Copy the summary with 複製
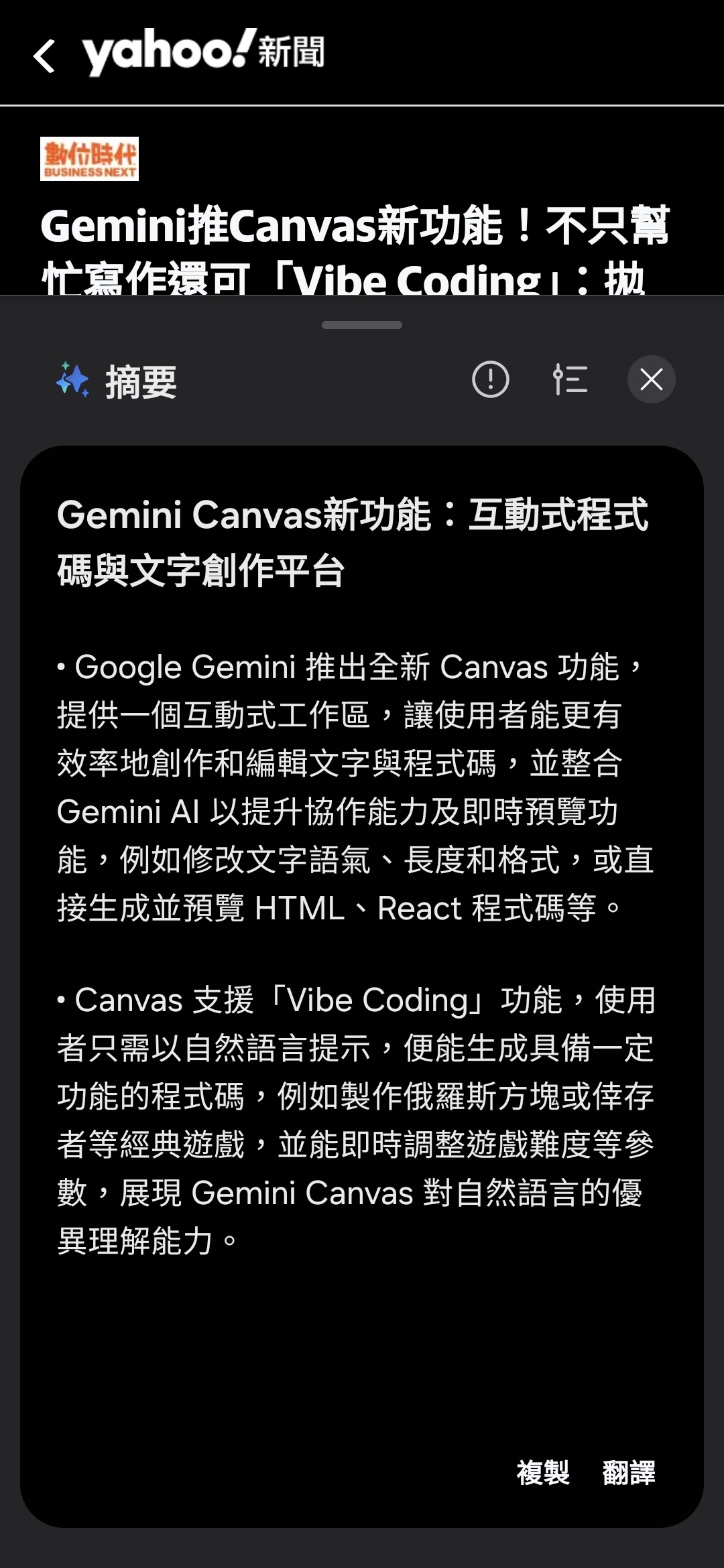Image resolution: width=724 pixels, height=1568 pixels. (x=543, y=1472)
